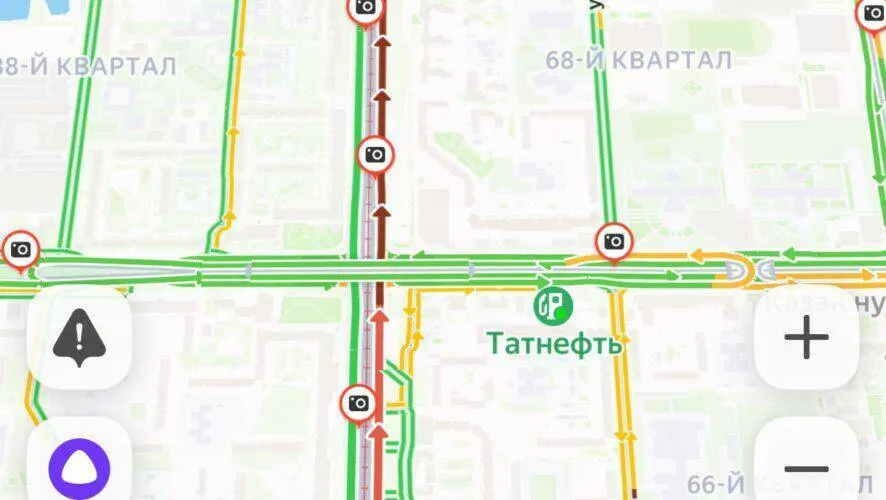Image resolution: width=886 pixels, height=500 pixels.
Task: Zoom out with the minus button
Action: (806, 467)
